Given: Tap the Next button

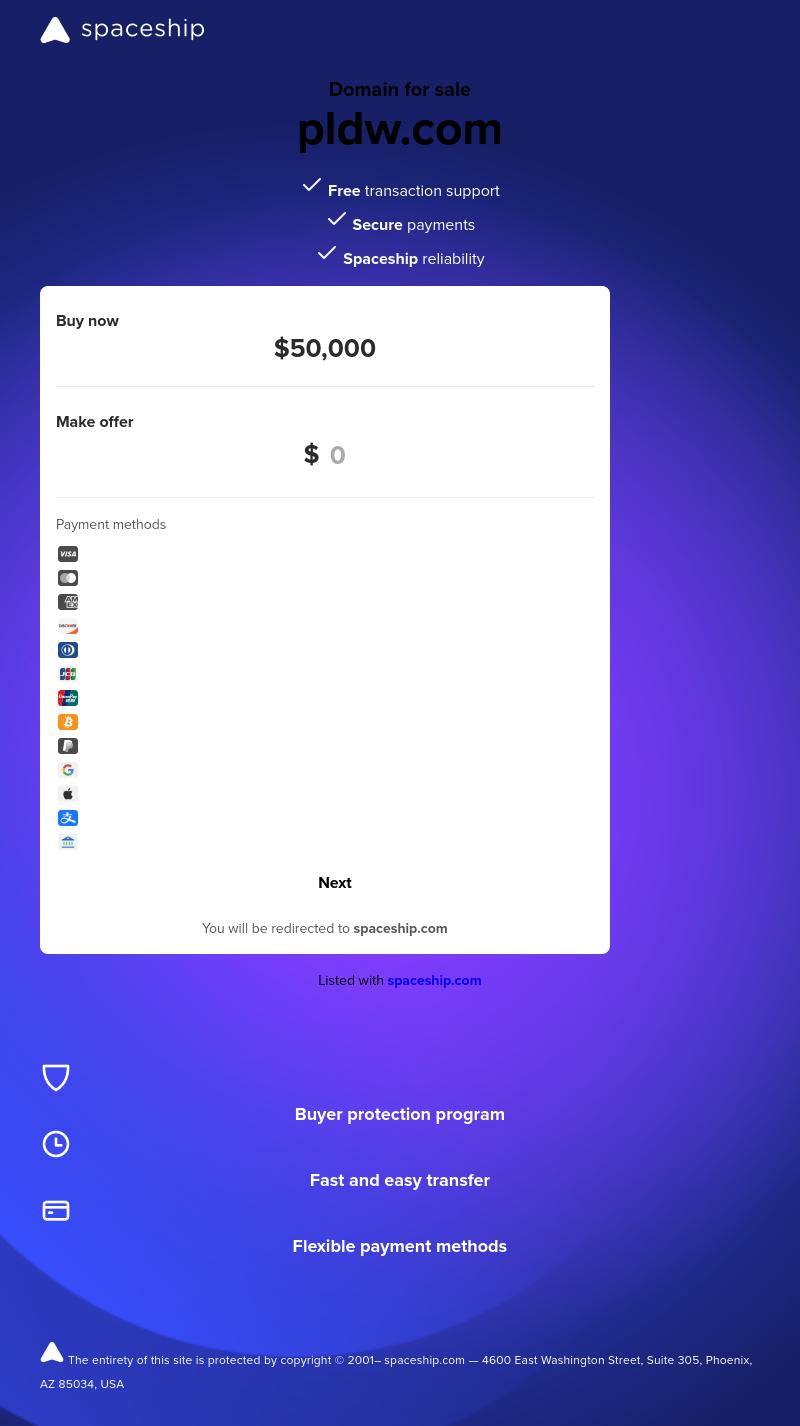Looking at the screenshot, I should point(334,883).
